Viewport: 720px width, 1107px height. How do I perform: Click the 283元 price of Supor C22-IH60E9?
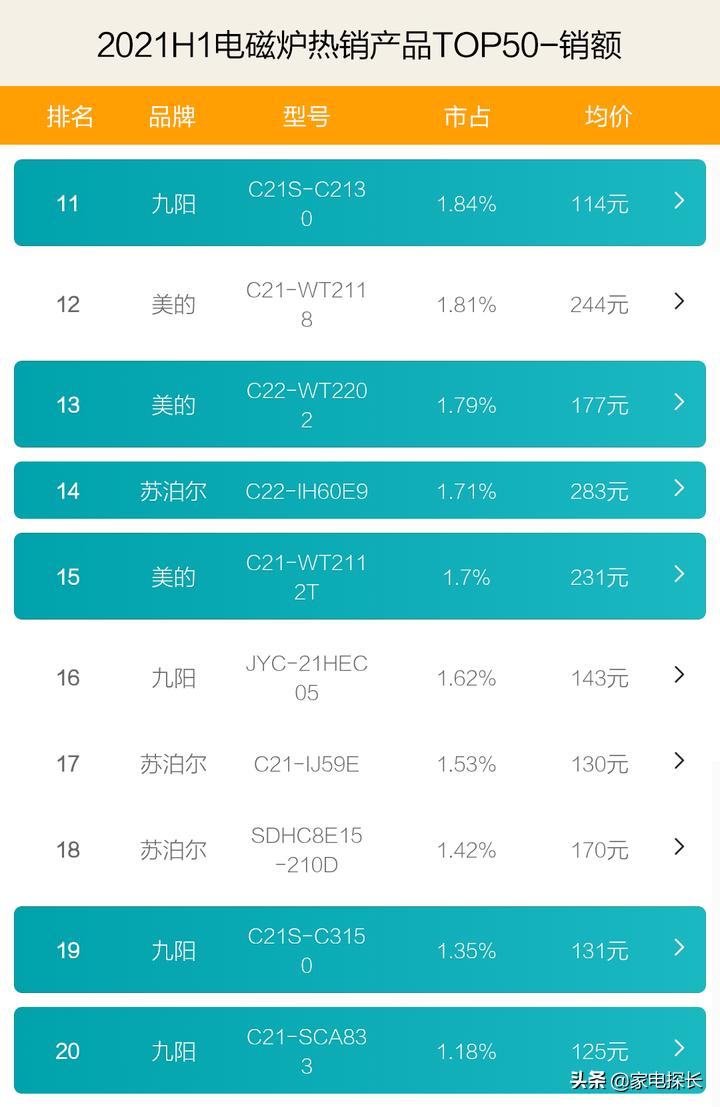point(598,489)
